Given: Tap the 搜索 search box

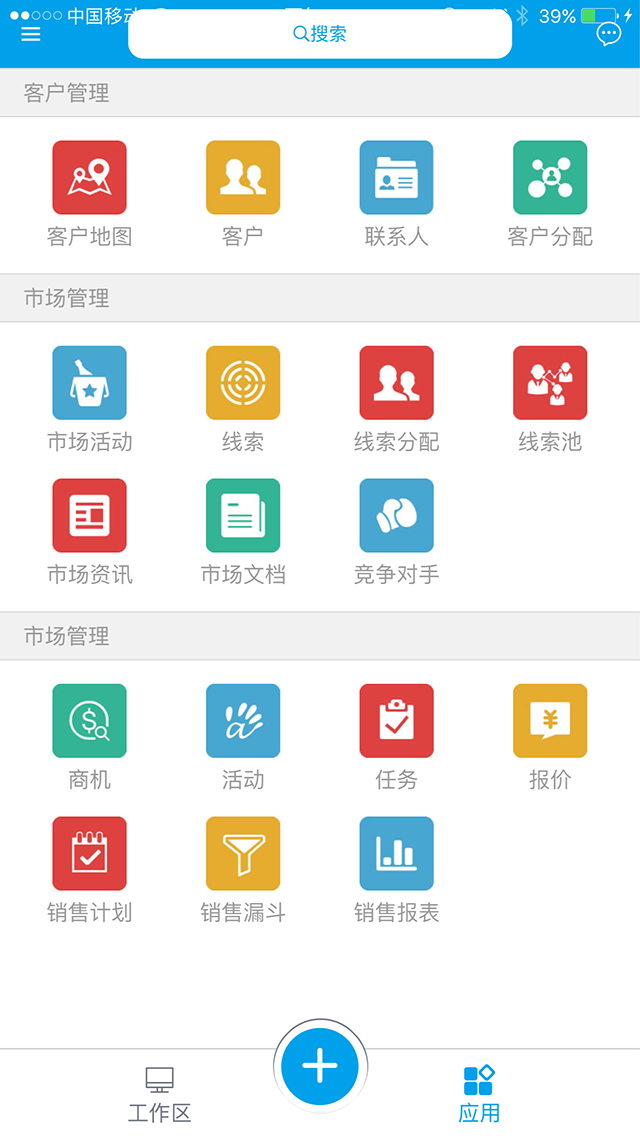Looking at the screenshot, I should (x=320, y=34).
